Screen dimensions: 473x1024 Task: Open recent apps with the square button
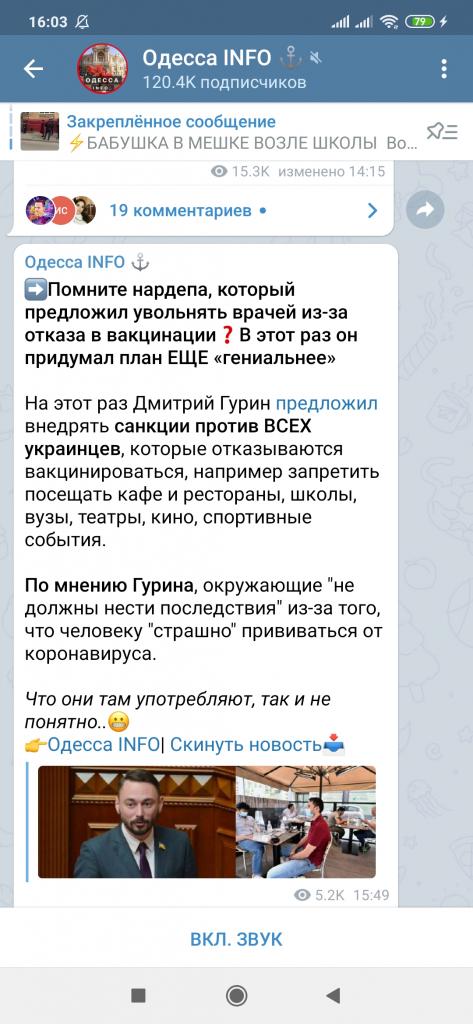click(x=139, y=995)
